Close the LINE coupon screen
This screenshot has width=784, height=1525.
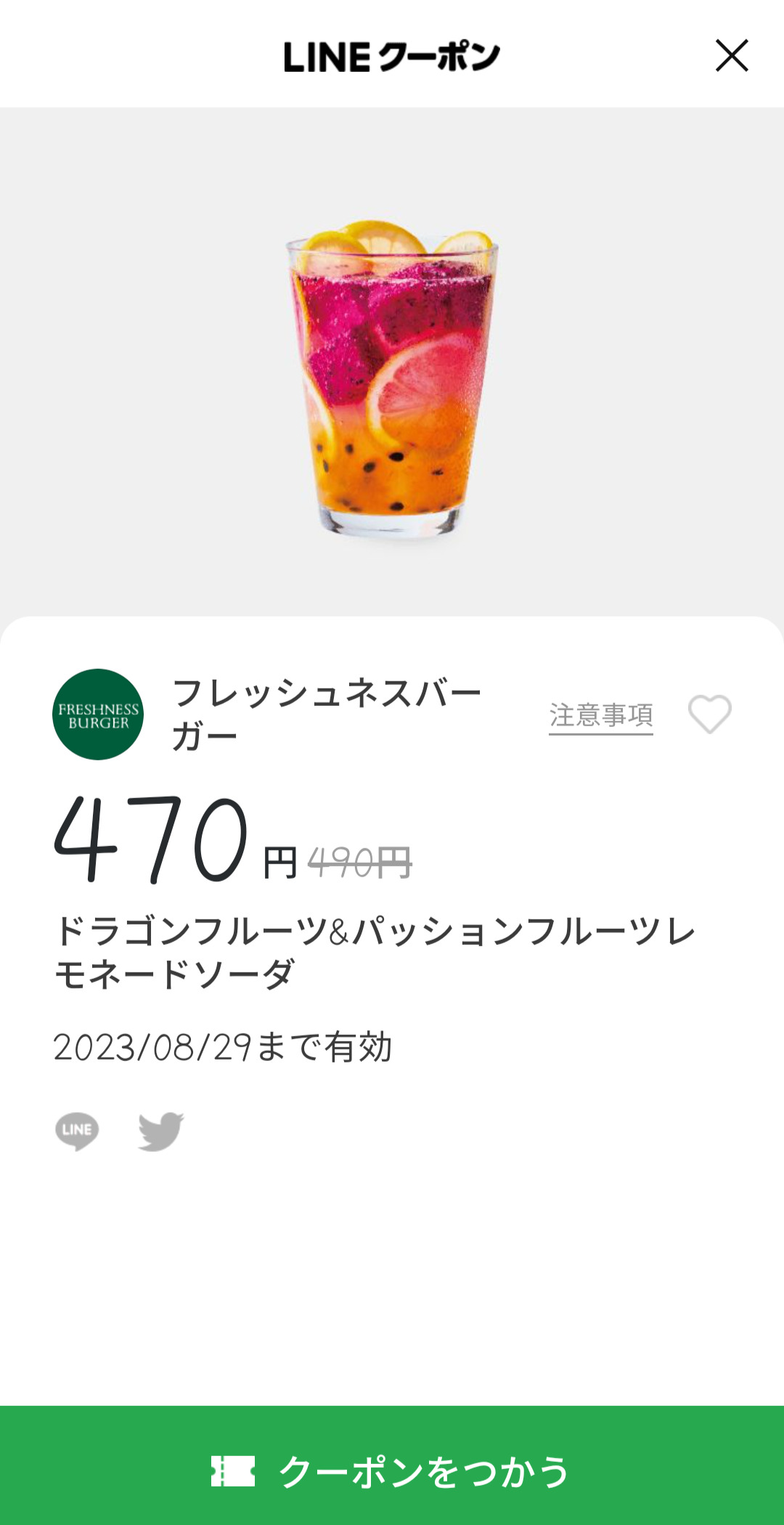(x=732, y=56)
